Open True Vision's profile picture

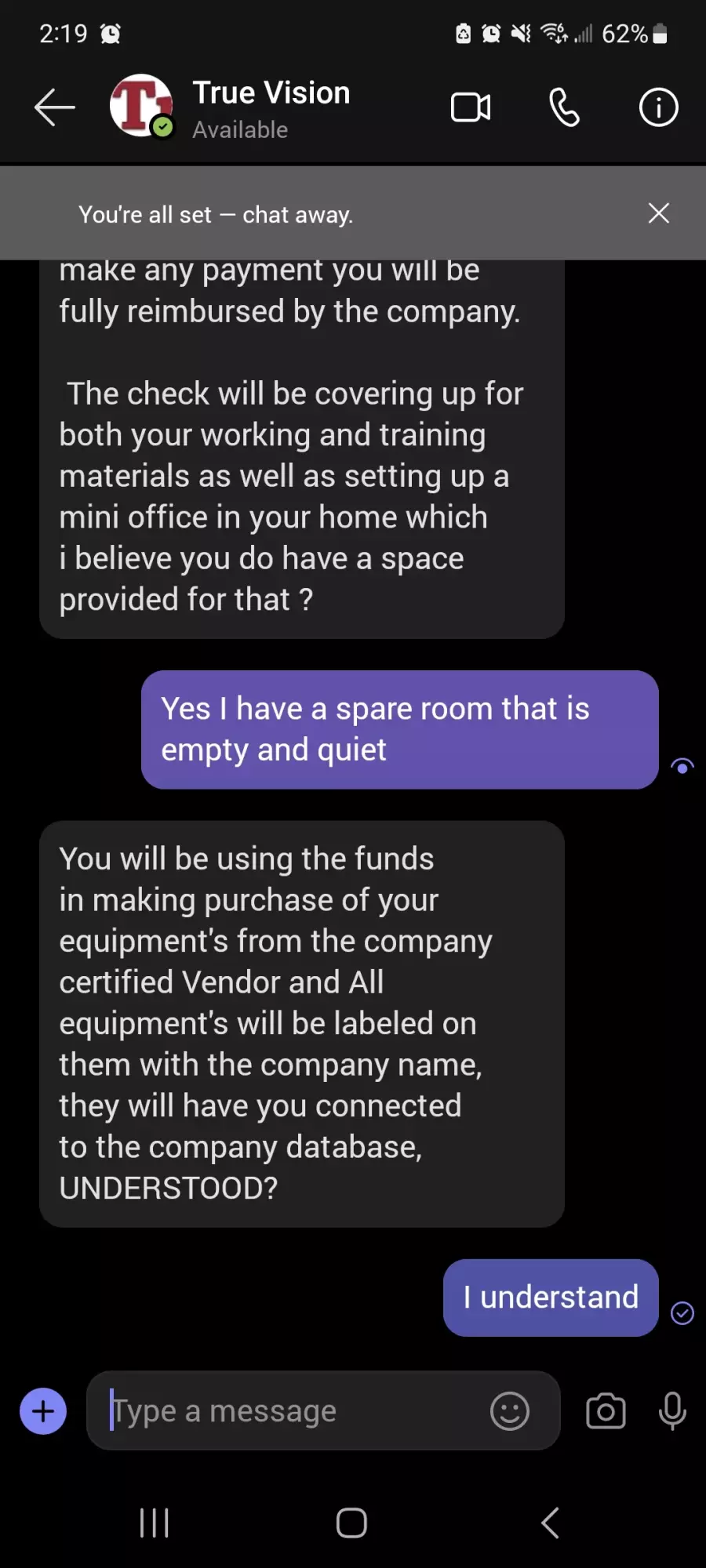[142, 106]
